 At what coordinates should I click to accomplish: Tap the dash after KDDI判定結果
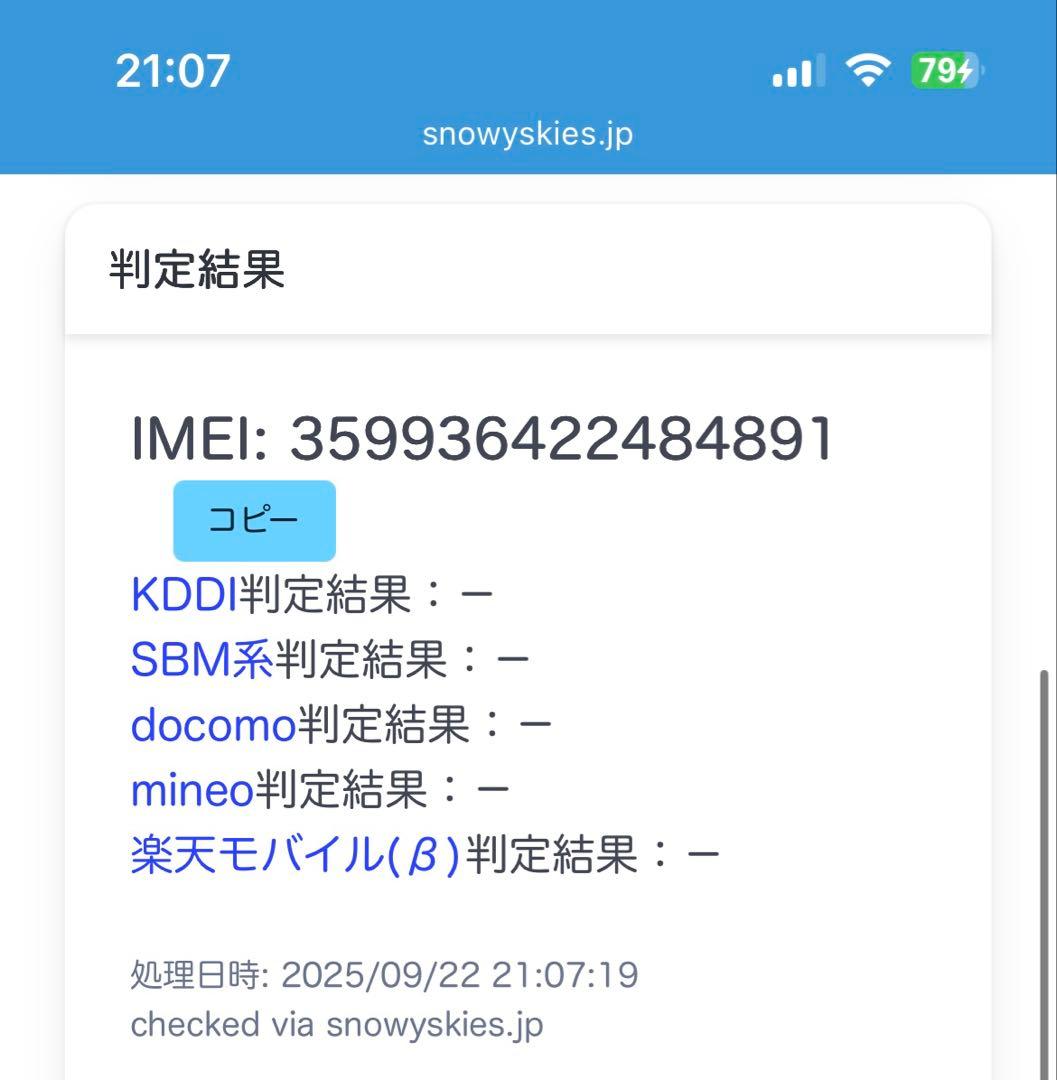click(x=477, y=592)
